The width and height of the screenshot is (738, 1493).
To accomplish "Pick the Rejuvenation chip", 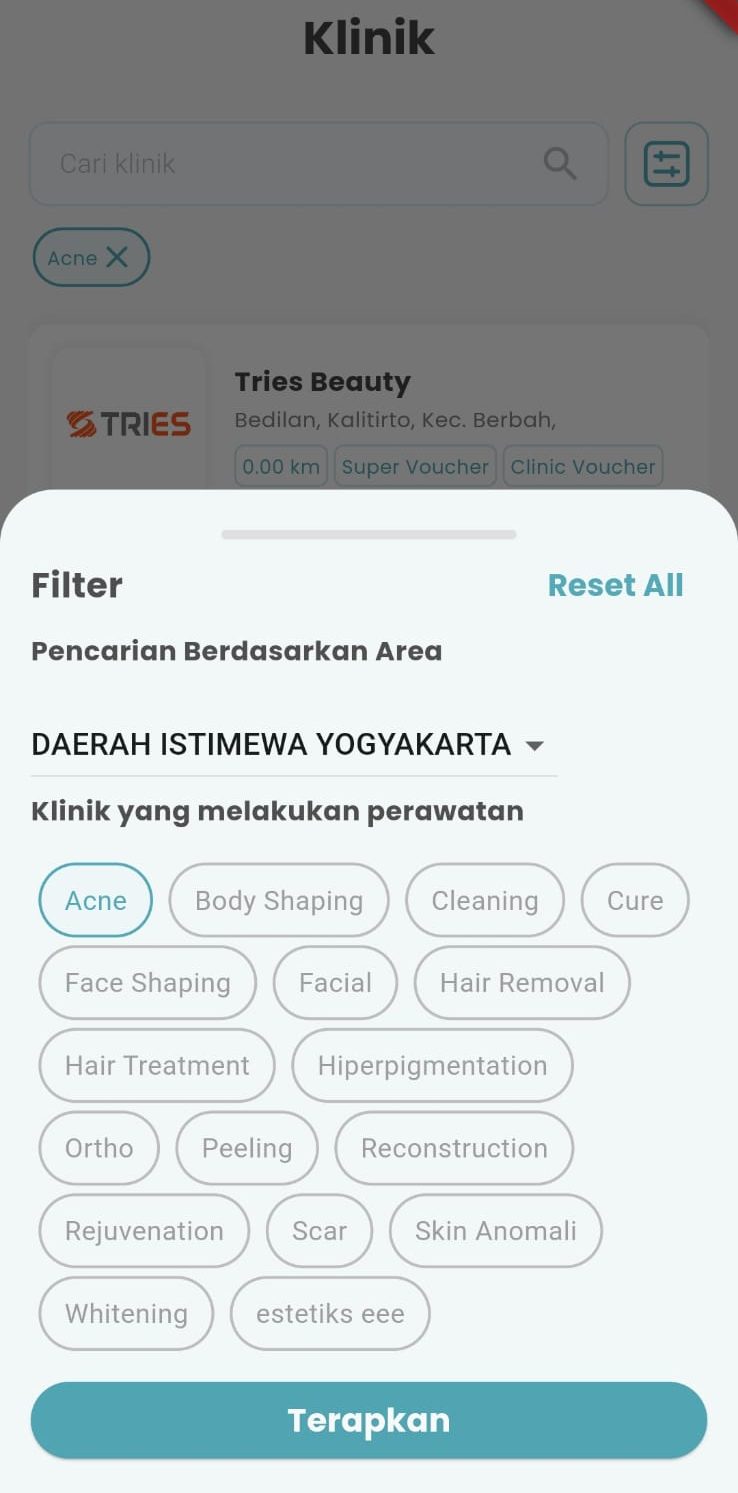I will click(x=144, y=1231).
